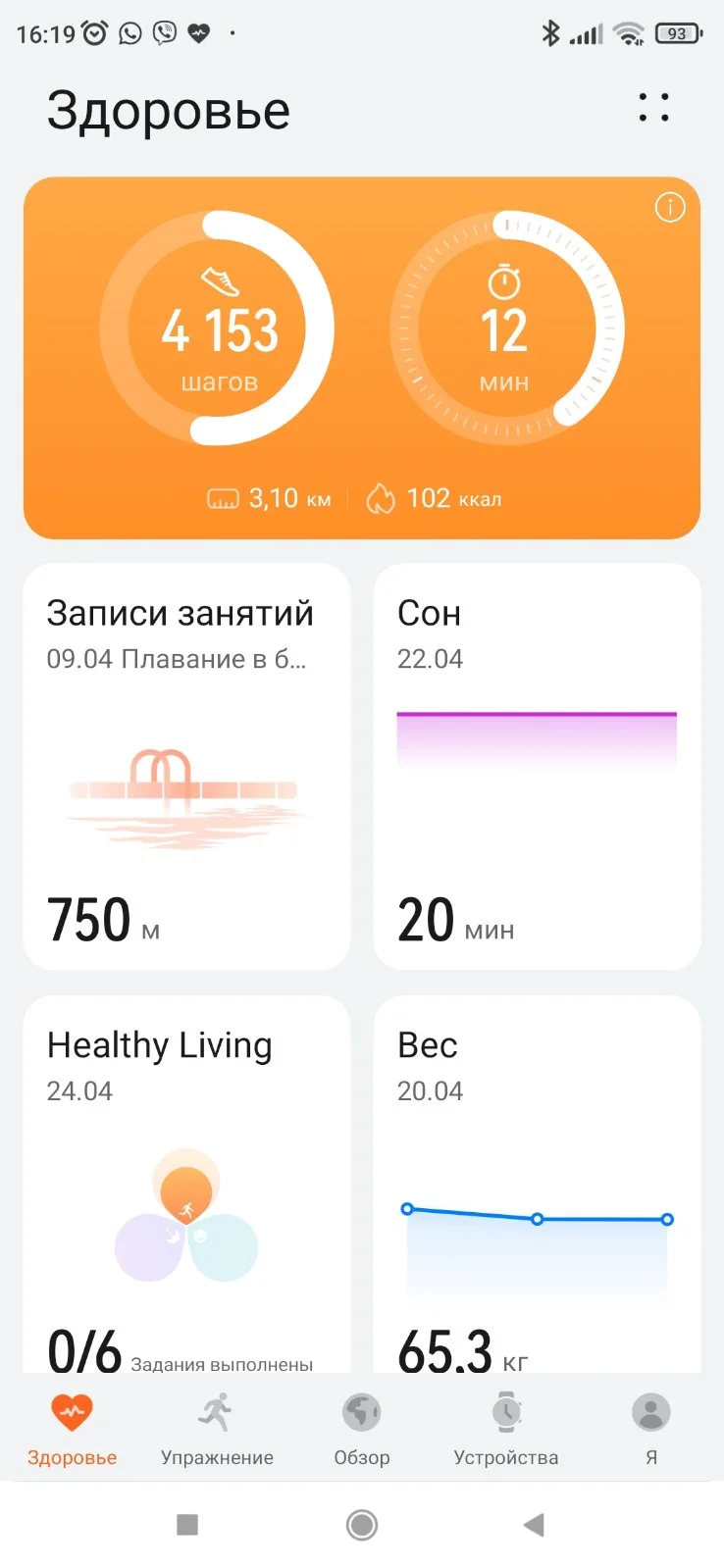
Task: Switch to the Упражнение tab
Action: click(217, 1429)
